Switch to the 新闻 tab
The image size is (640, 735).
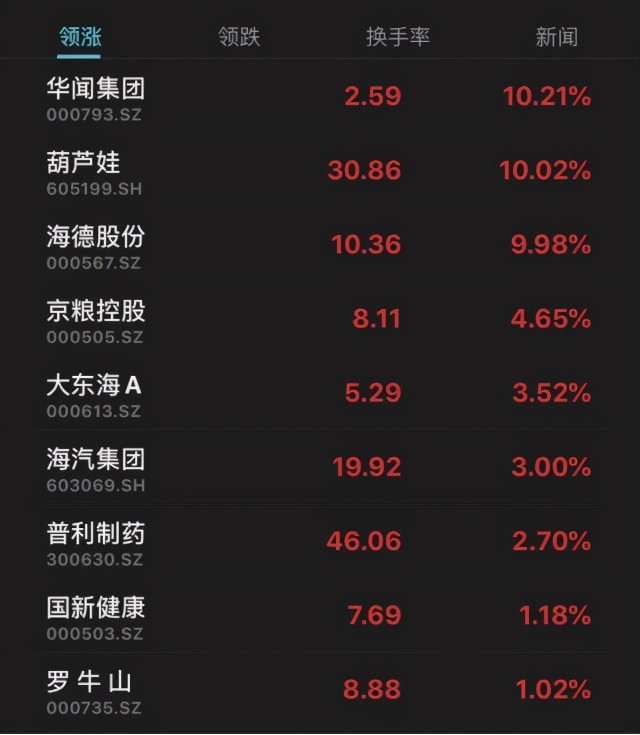pos(556,37)
